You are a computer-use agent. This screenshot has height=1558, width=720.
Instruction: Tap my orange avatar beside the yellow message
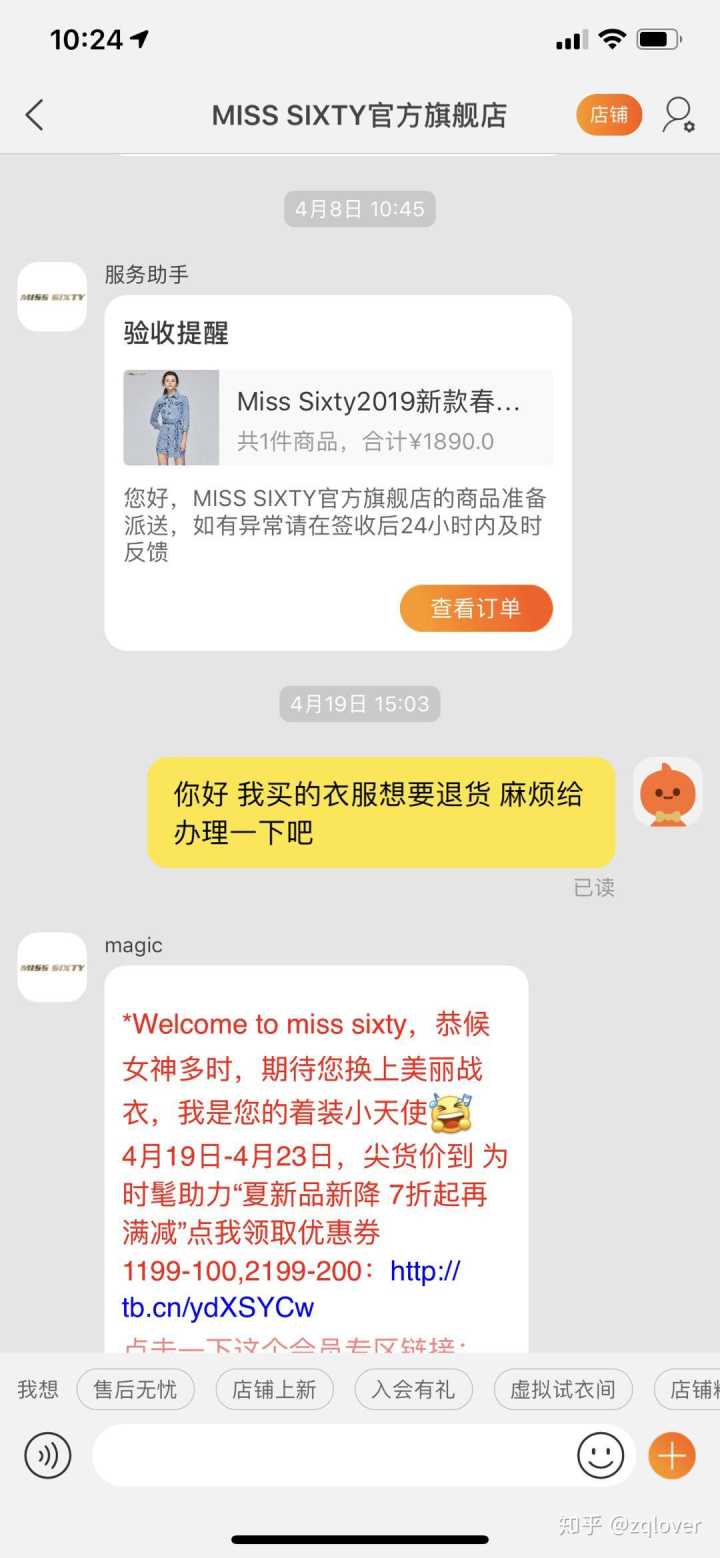pos(668,792)
